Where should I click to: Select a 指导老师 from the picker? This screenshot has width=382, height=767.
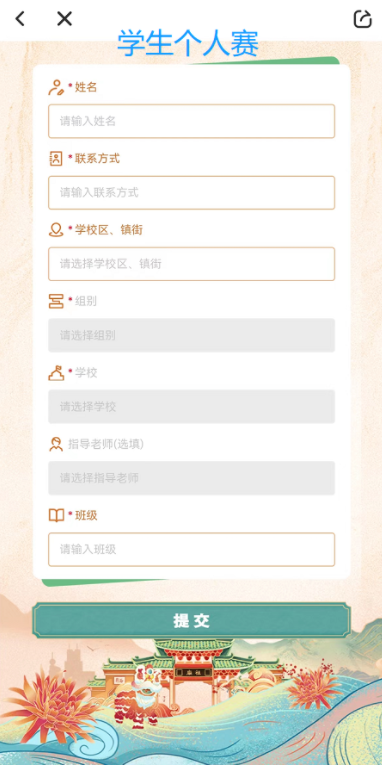[191, 478]
